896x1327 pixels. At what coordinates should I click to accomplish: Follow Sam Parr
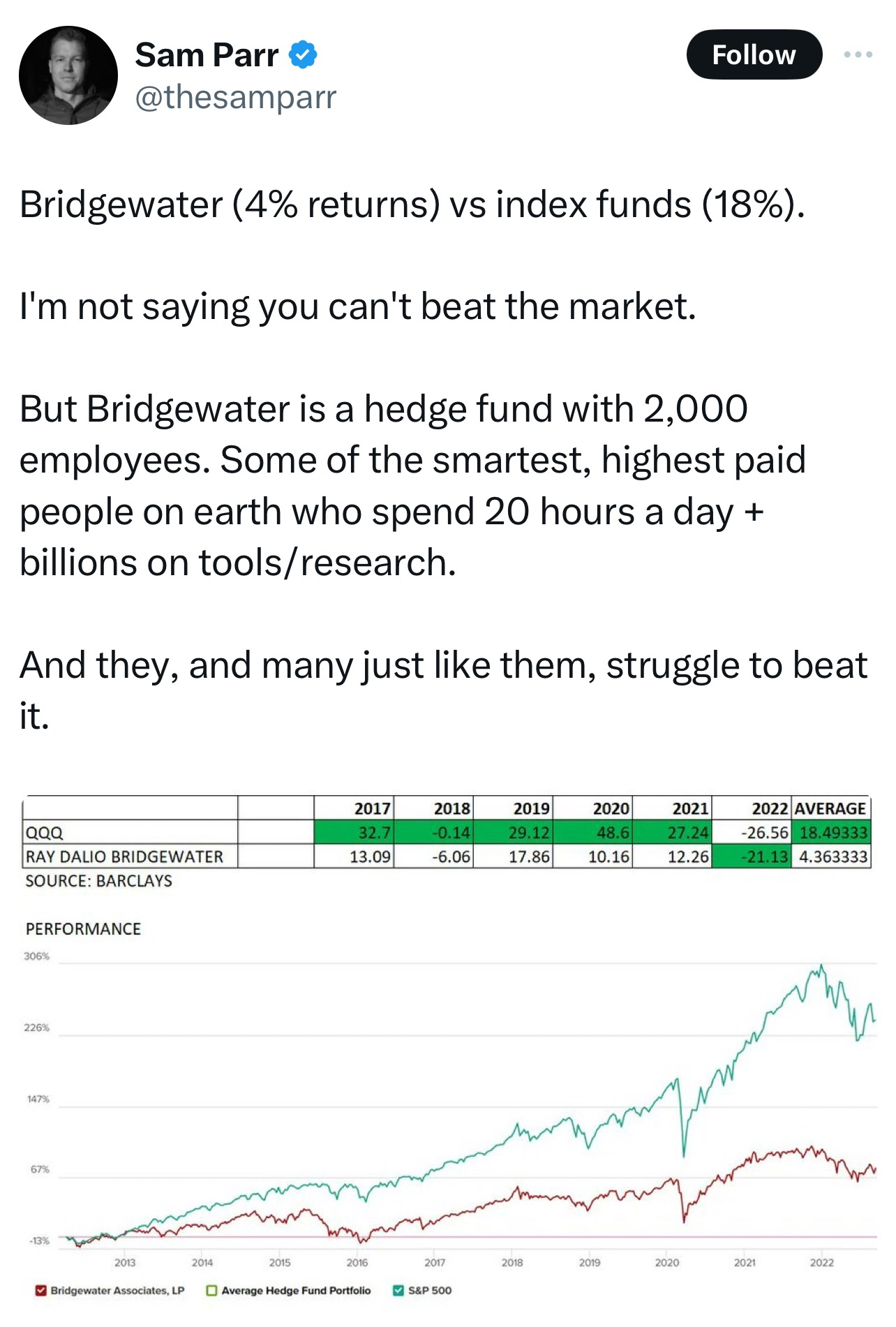(754, 54)
